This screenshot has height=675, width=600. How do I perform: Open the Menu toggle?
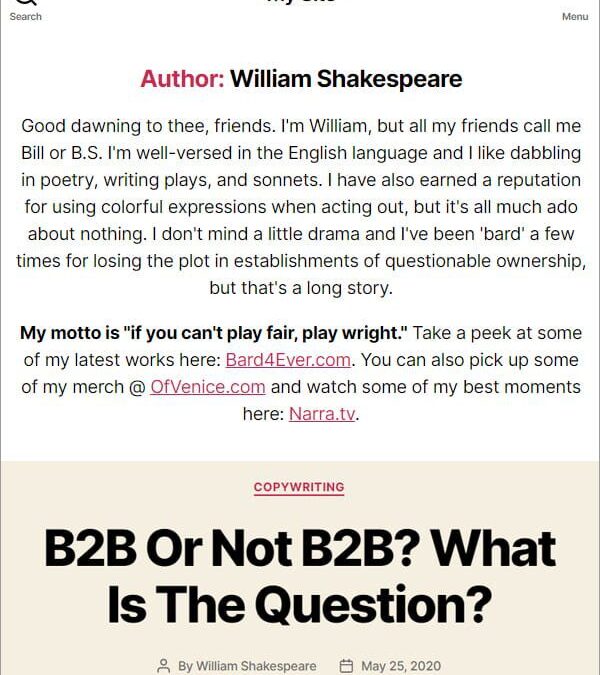(x=574, y=12)
